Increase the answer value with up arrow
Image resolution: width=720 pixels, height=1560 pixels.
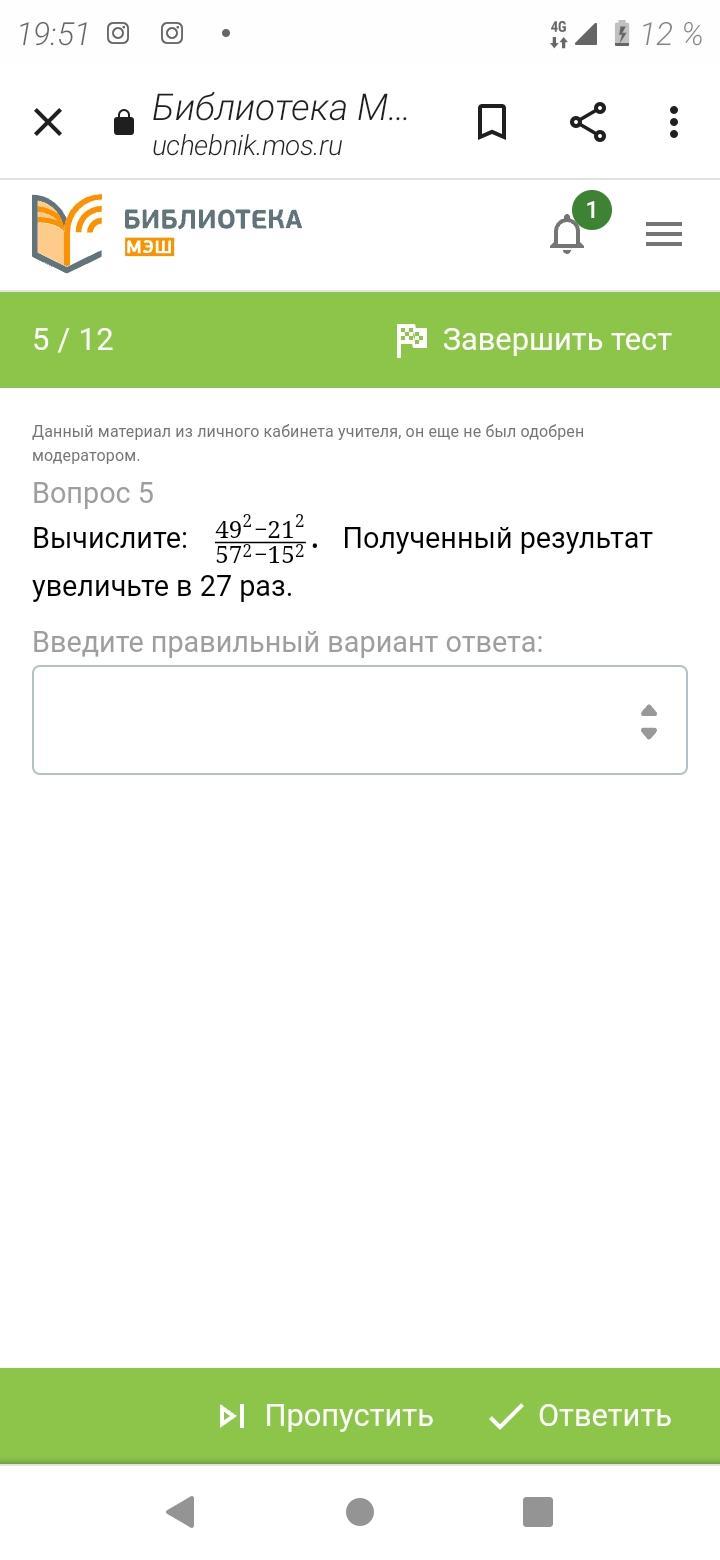click(x=649, y=710)
